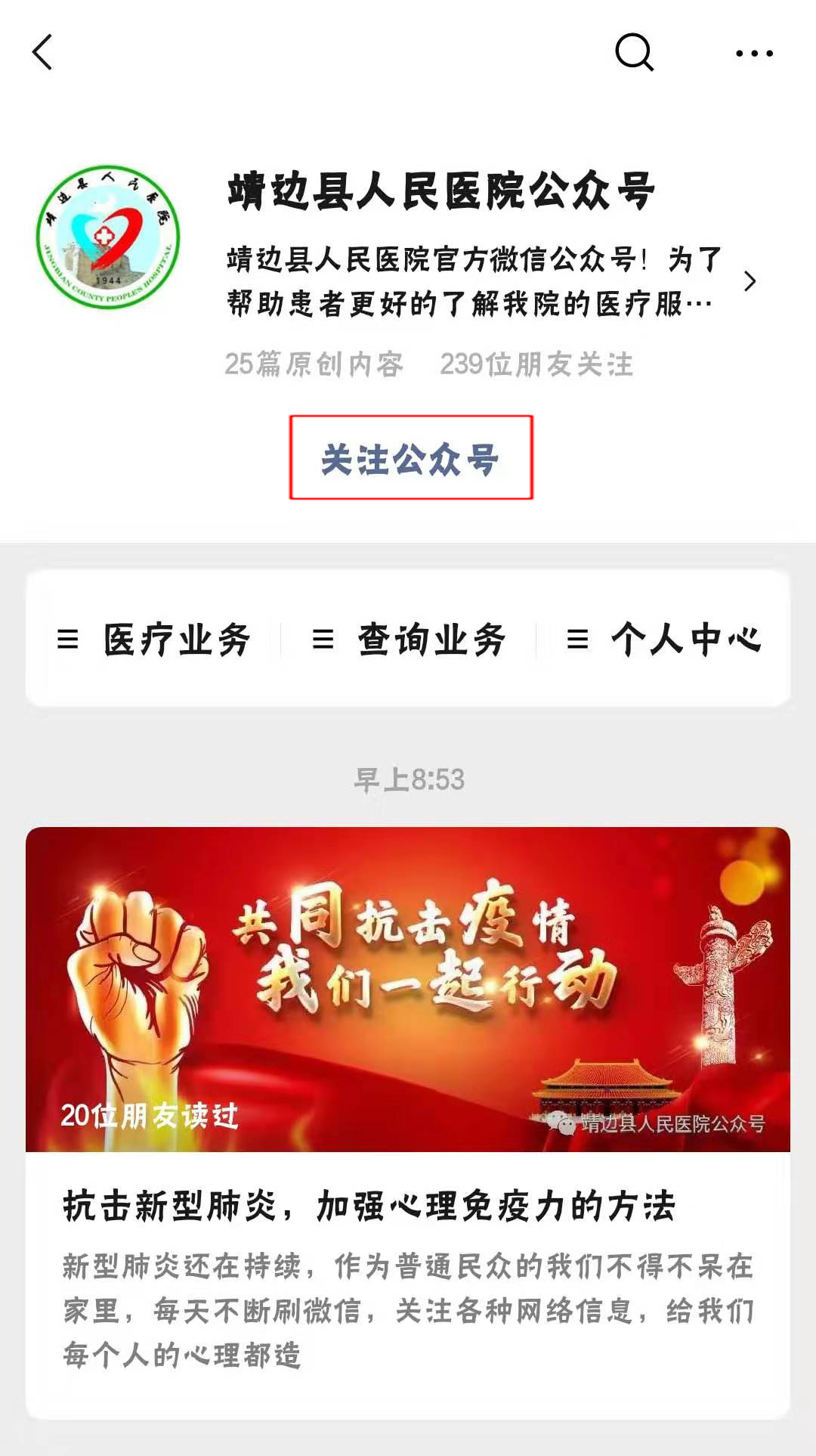Open the three-dot overflow menu
The image size is (816, 1456).
coord(754,53)
